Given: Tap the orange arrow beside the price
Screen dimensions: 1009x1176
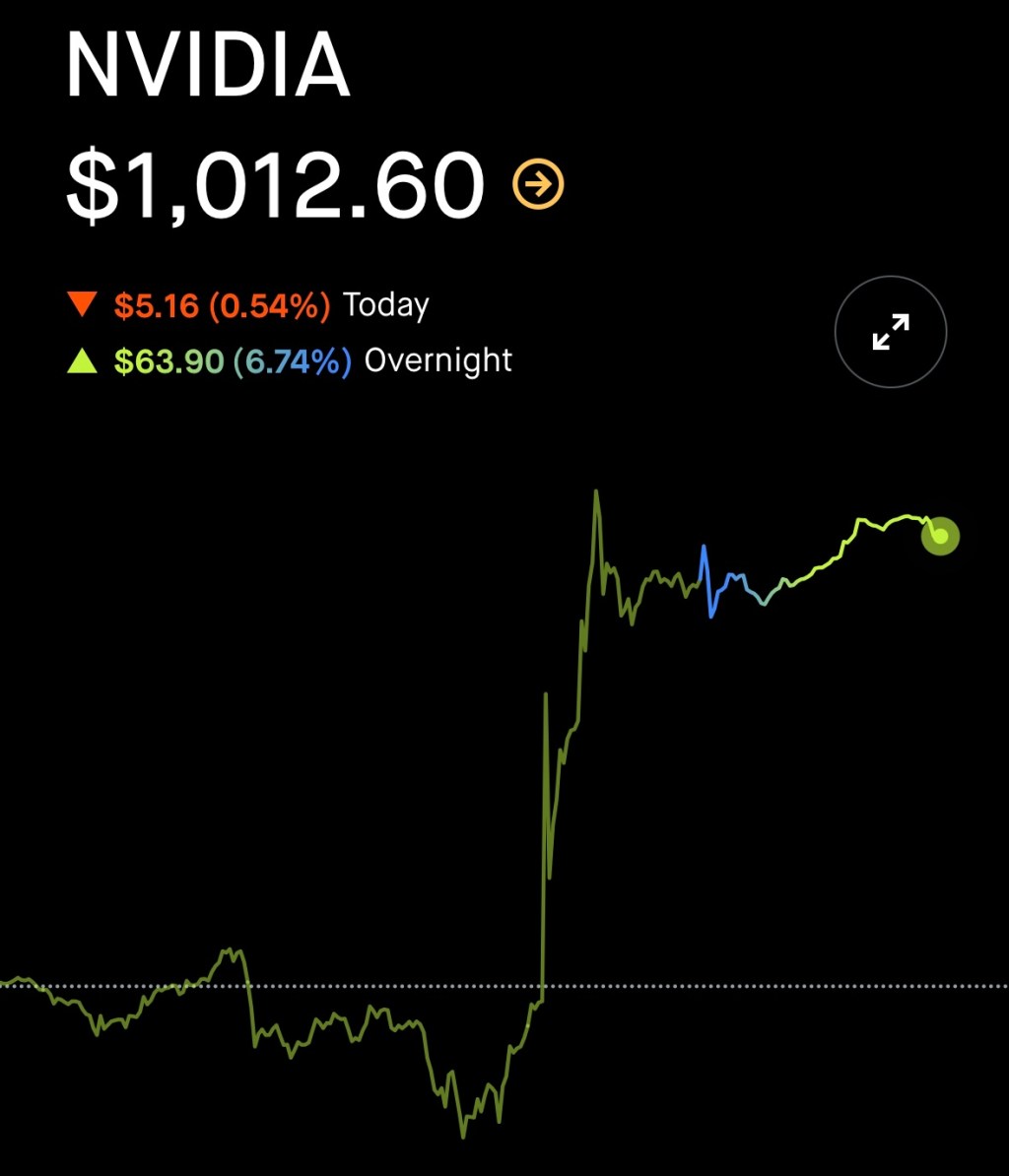Looking at the screenshot, I should tap(538, 184).
